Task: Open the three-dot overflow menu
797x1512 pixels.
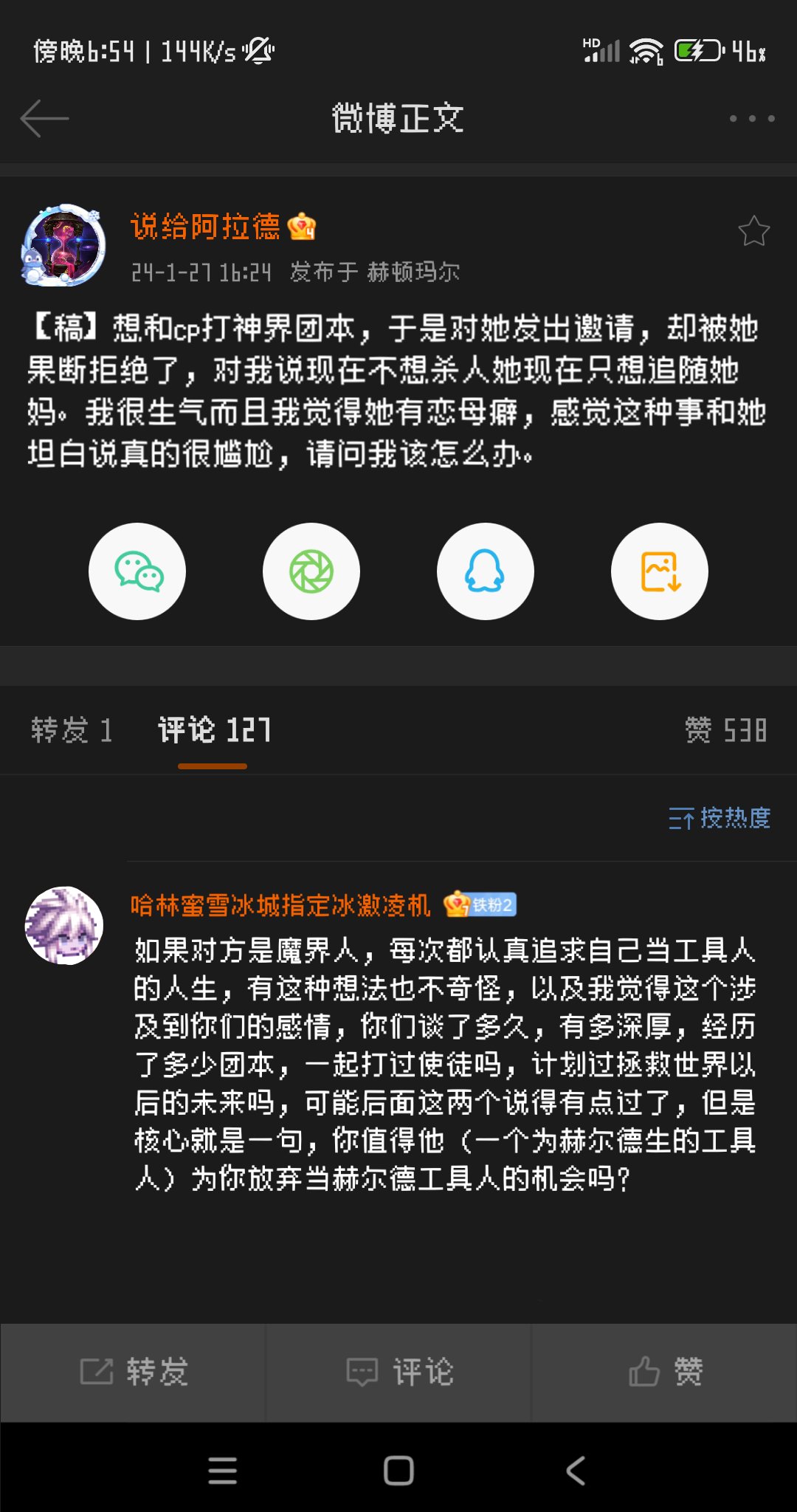Action: 752,119
